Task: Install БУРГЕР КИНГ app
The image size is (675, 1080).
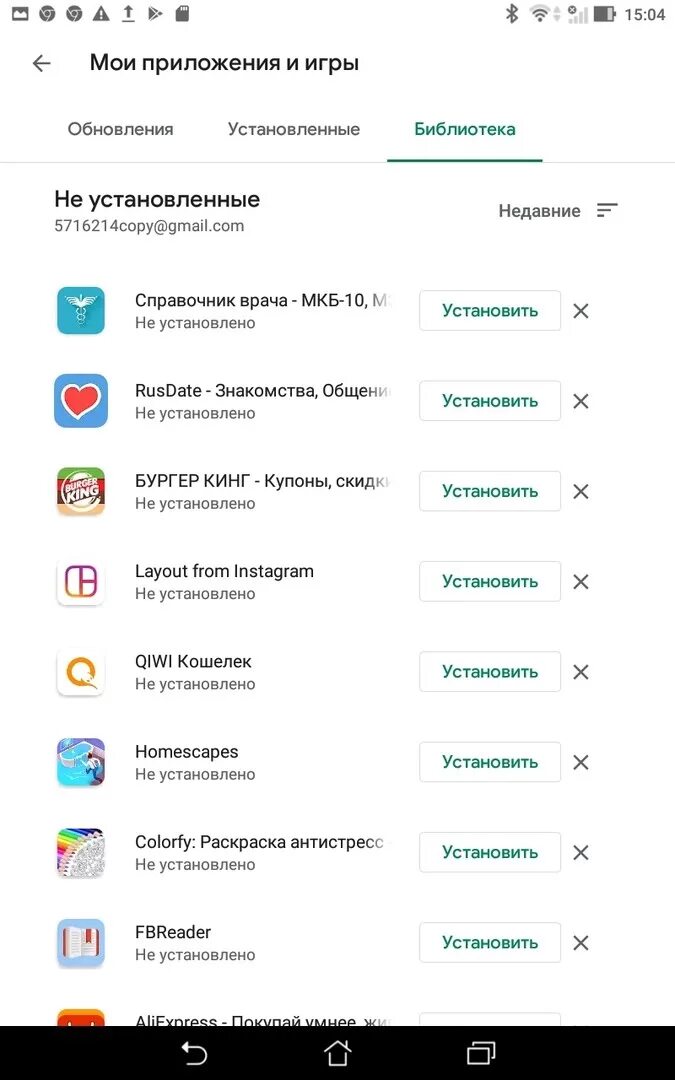Action: (x=490, y=491)
